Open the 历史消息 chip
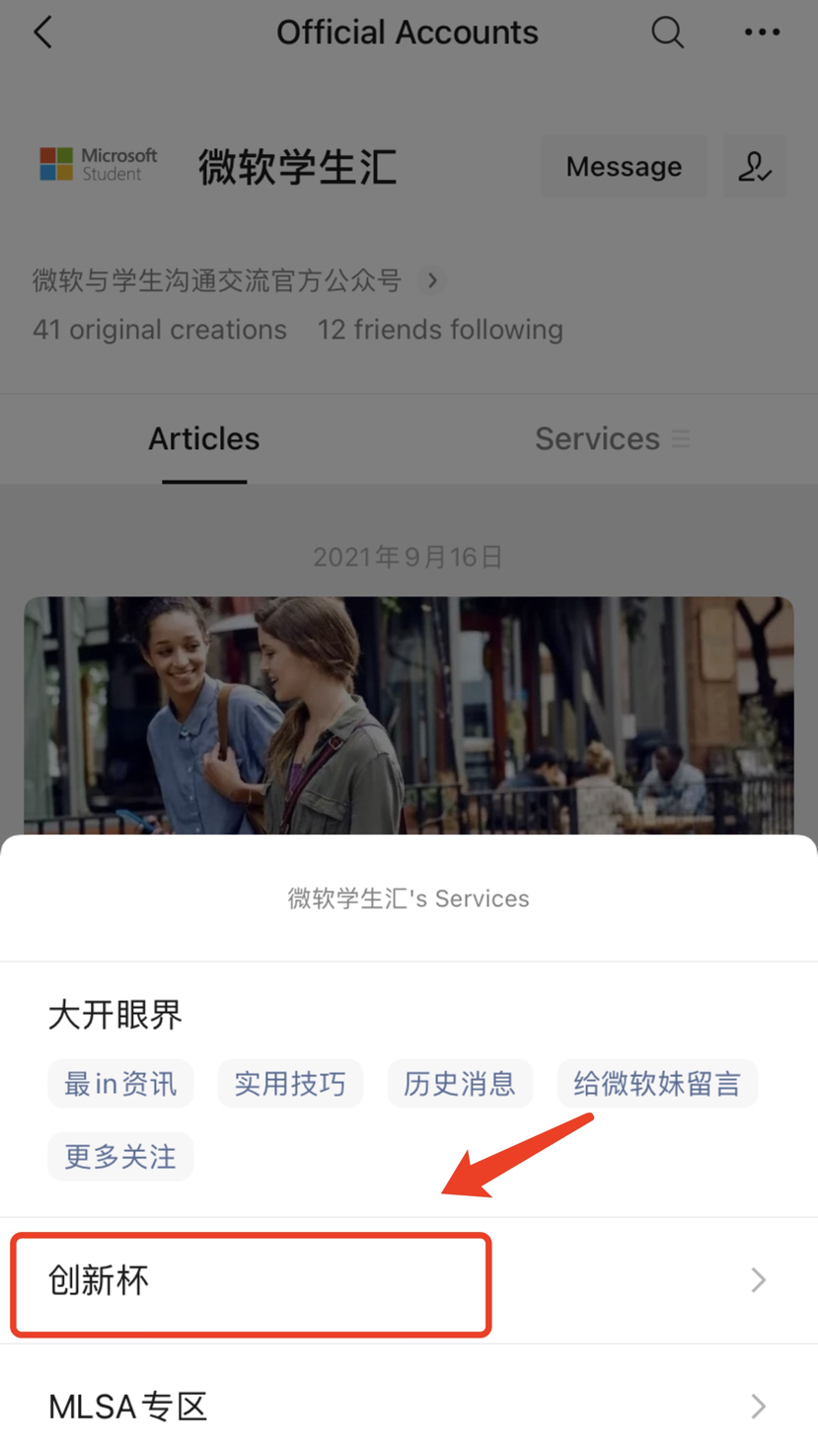 click(460, 1084)
